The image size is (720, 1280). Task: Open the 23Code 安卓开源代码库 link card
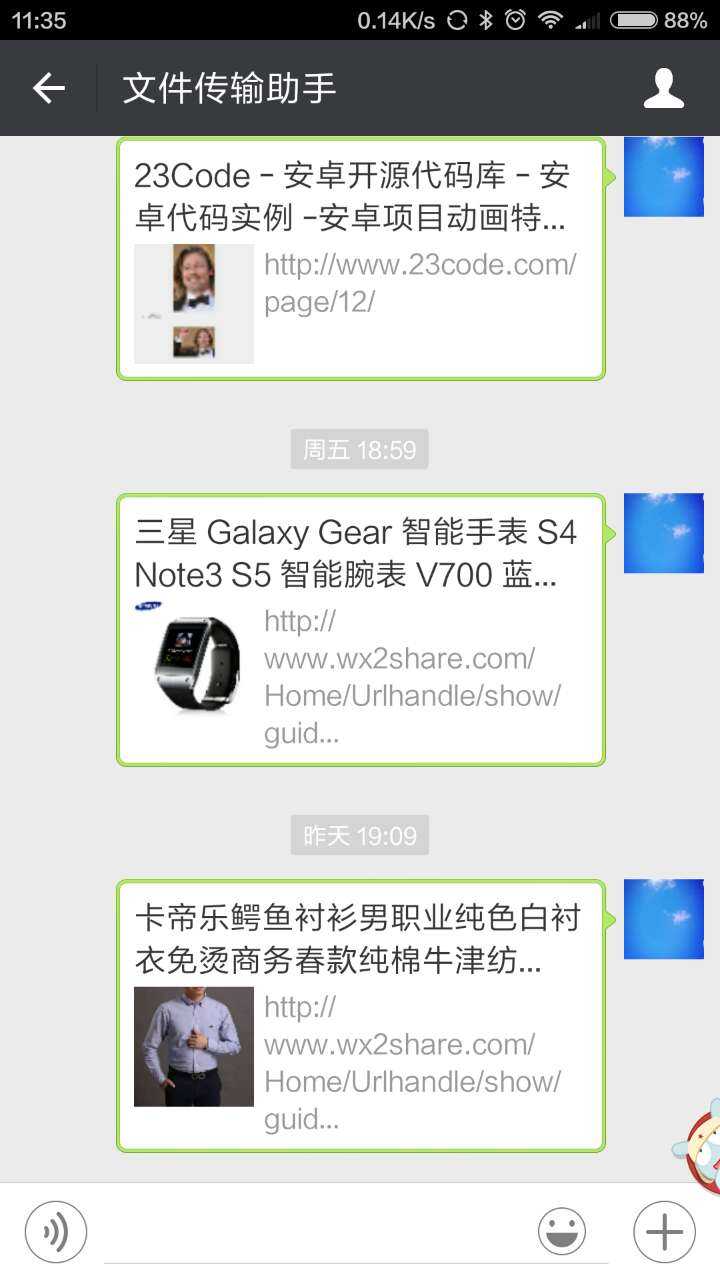[360, 259]
